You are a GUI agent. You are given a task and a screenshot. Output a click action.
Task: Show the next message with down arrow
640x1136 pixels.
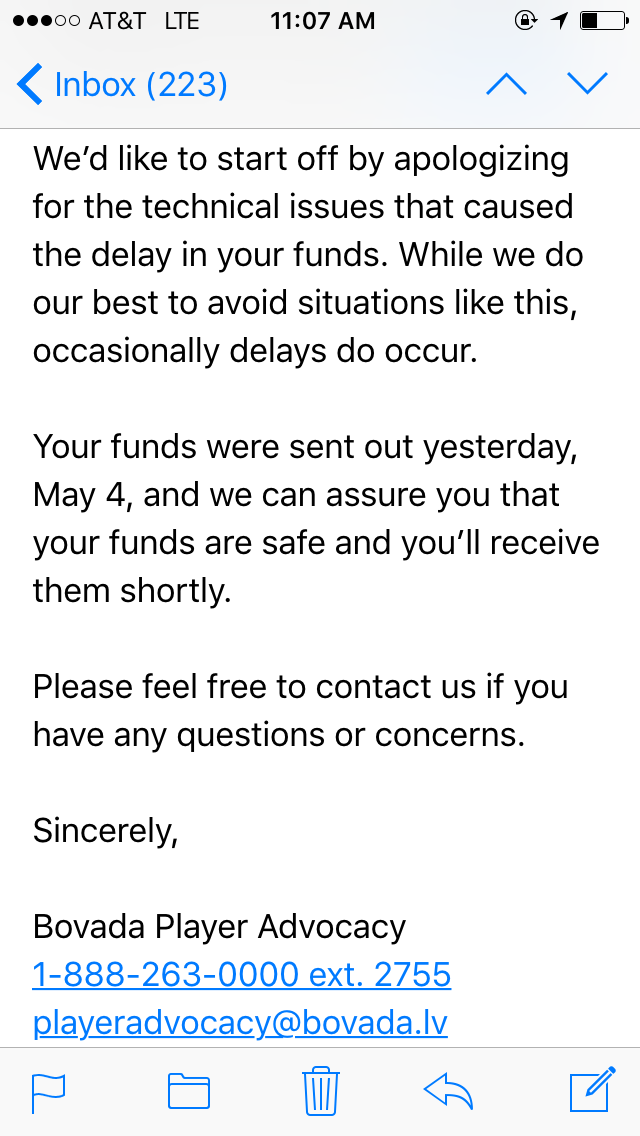click(587, 84)
